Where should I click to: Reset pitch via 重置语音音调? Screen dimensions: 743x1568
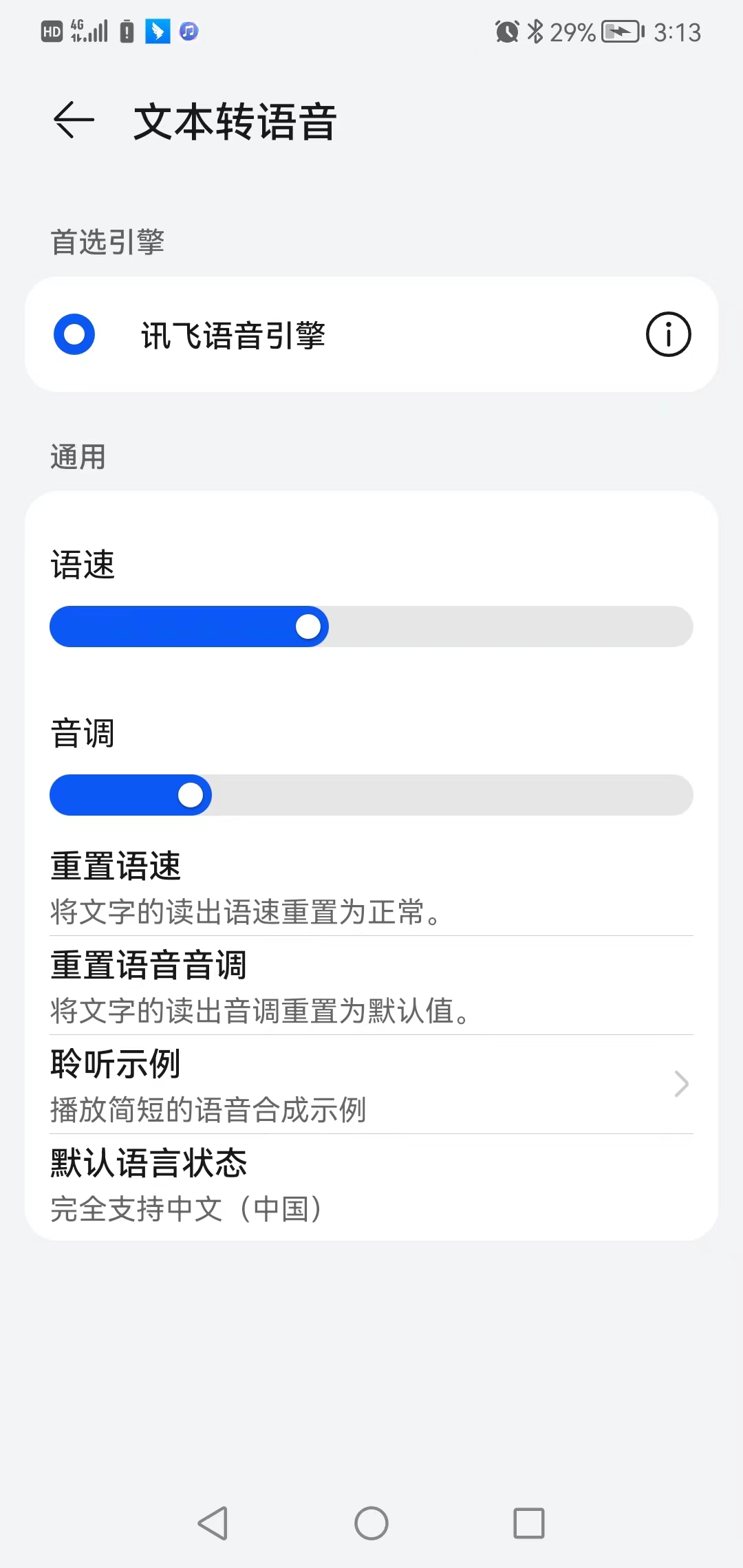[x=371, y=986]
